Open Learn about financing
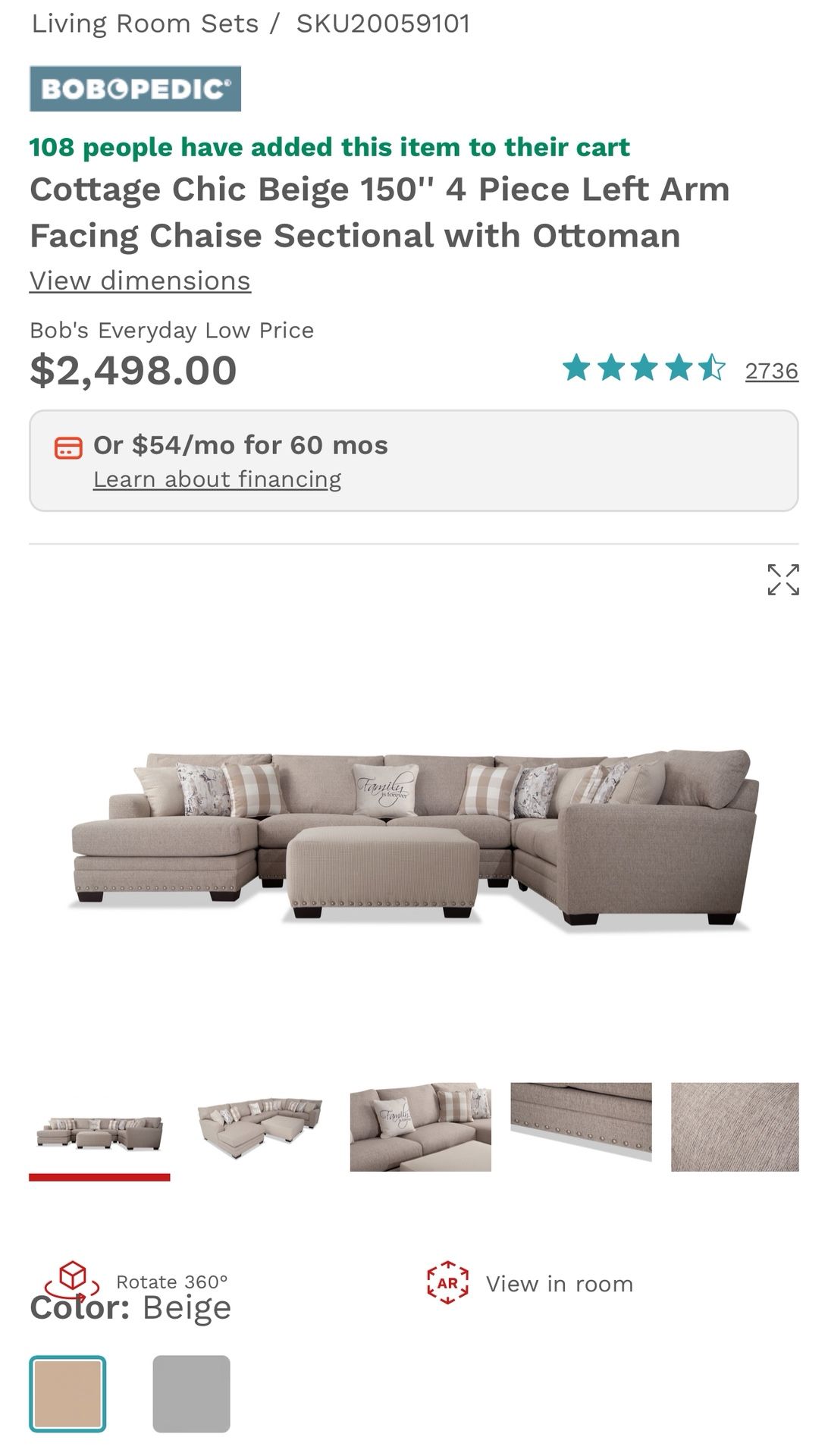 click(217, 479)
